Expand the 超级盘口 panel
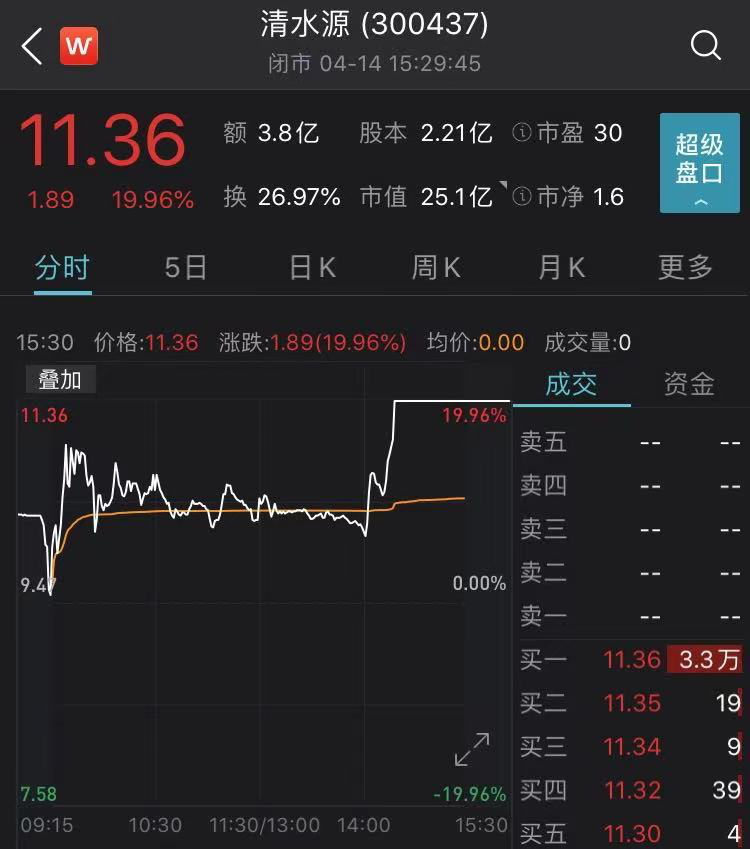The image size is (750, 849). 699,163
